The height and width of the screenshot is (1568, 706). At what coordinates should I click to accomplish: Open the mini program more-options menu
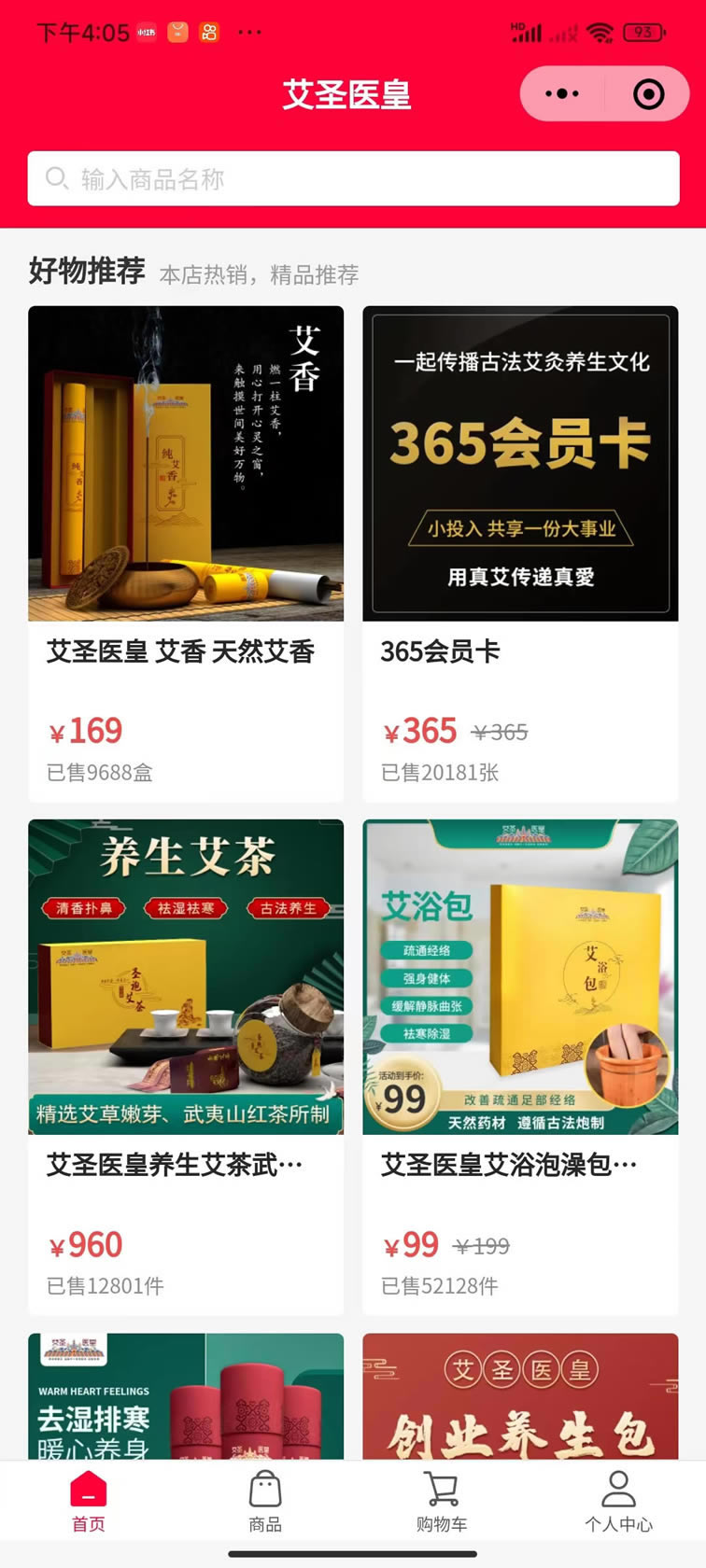coord(561,93)
